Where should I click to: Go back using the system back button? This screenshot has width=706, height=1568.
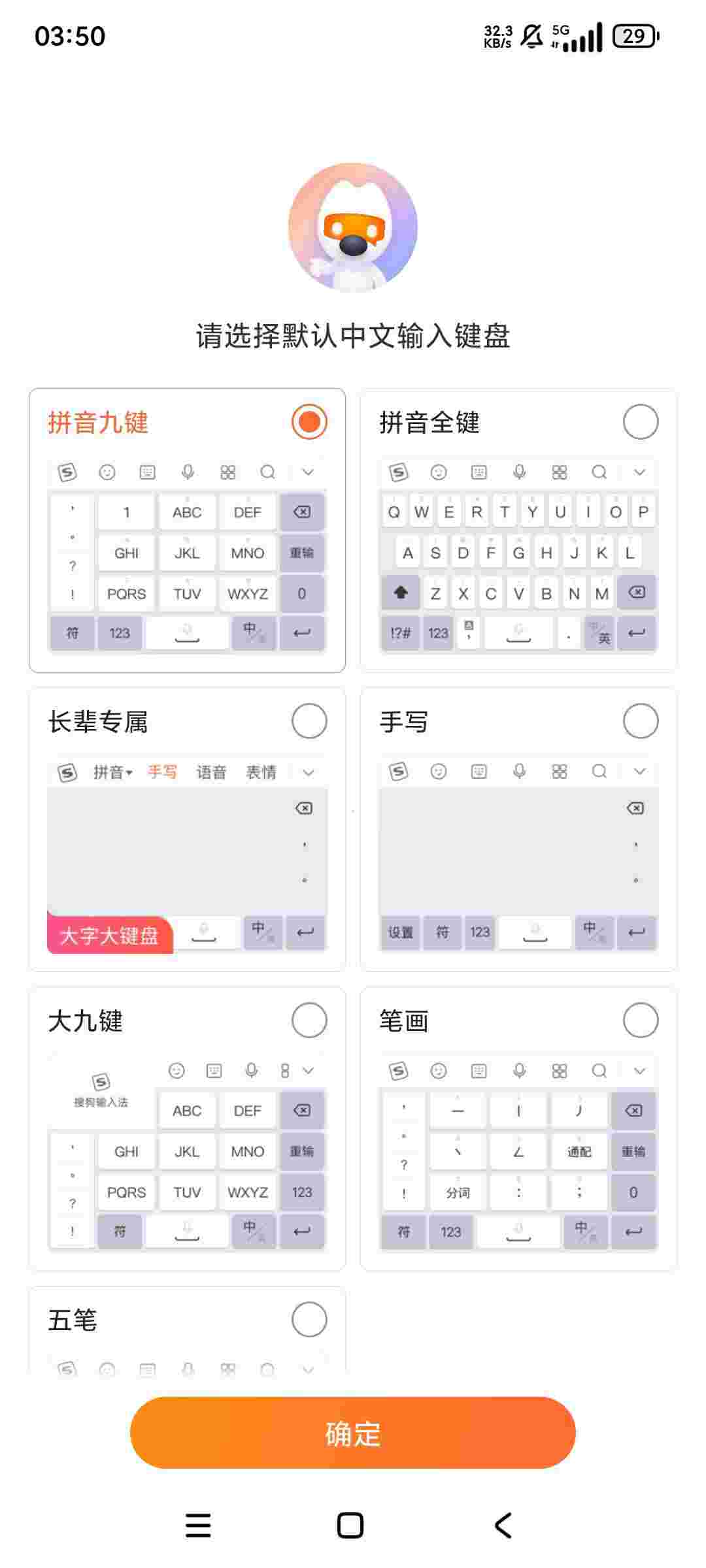[x=503, y=1526]
